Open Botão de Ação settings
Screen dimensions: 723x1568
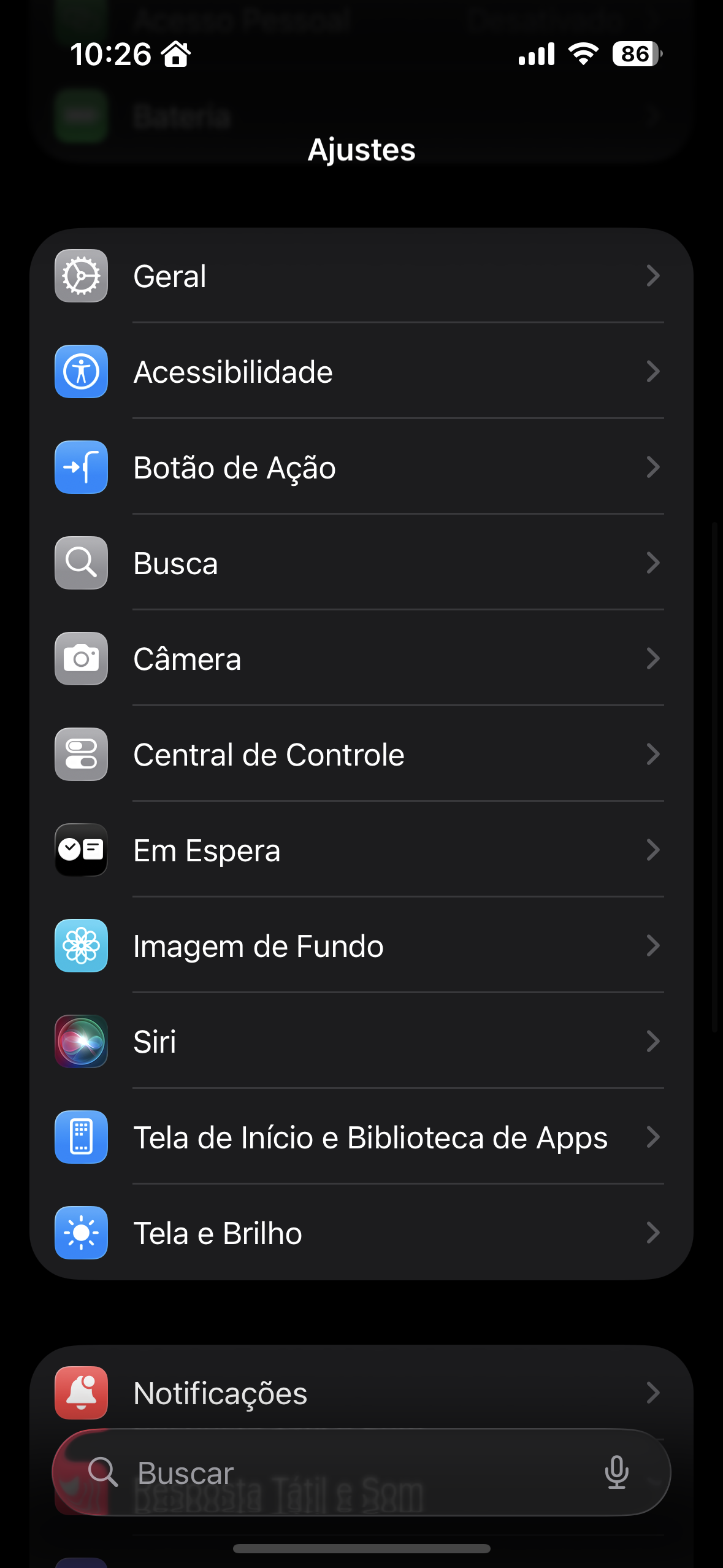pos(361,467)
